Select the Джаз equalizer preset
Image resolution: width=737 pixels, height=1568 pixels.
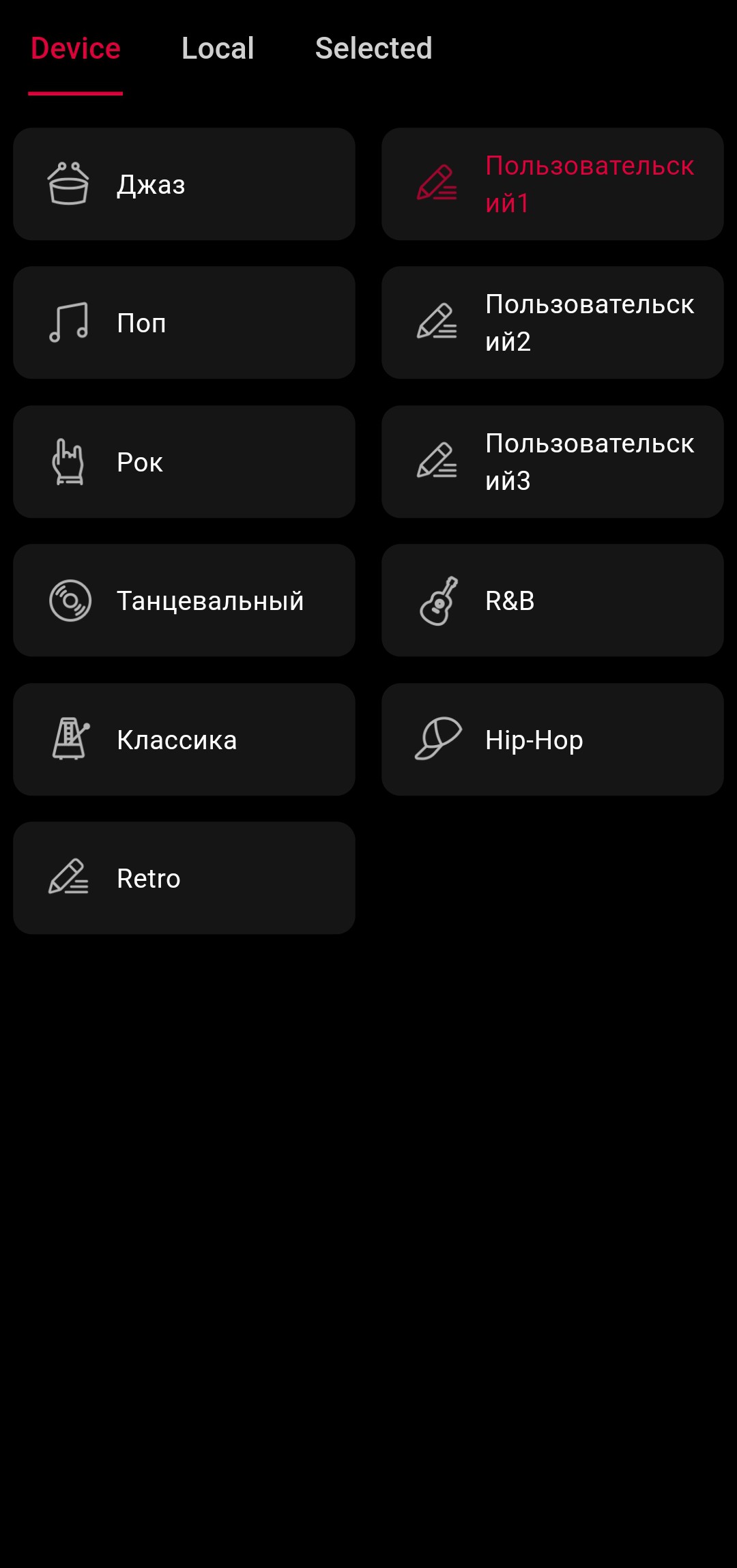(x=184, y=184)
